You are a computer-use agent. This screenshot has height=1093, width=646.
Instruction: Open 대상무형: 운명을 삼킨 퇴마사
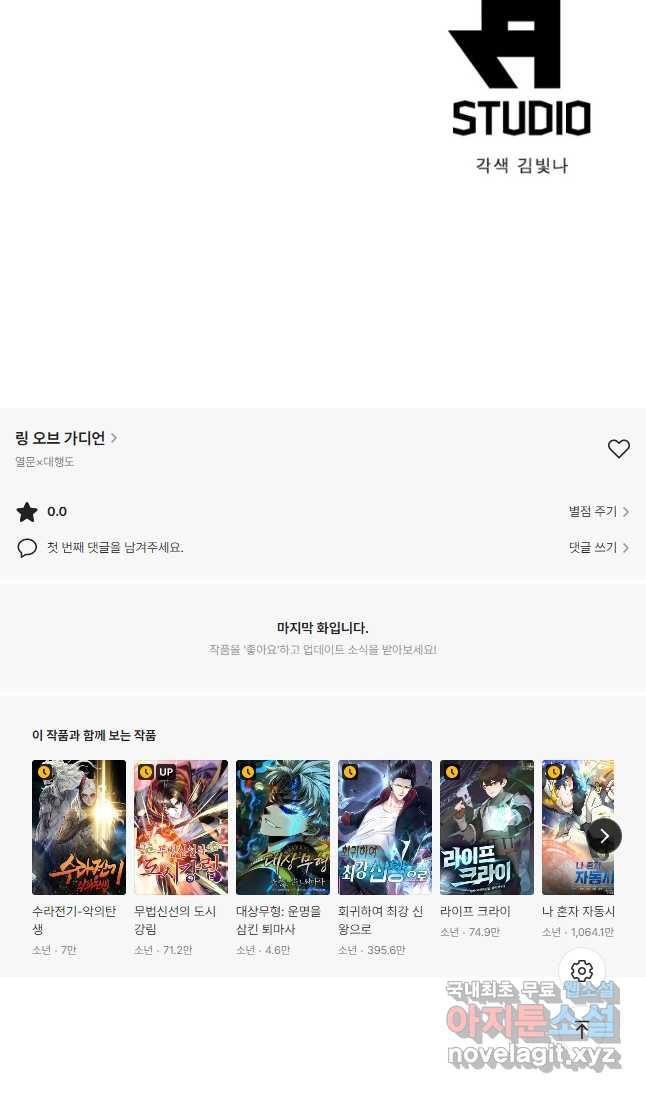(283, 827)
